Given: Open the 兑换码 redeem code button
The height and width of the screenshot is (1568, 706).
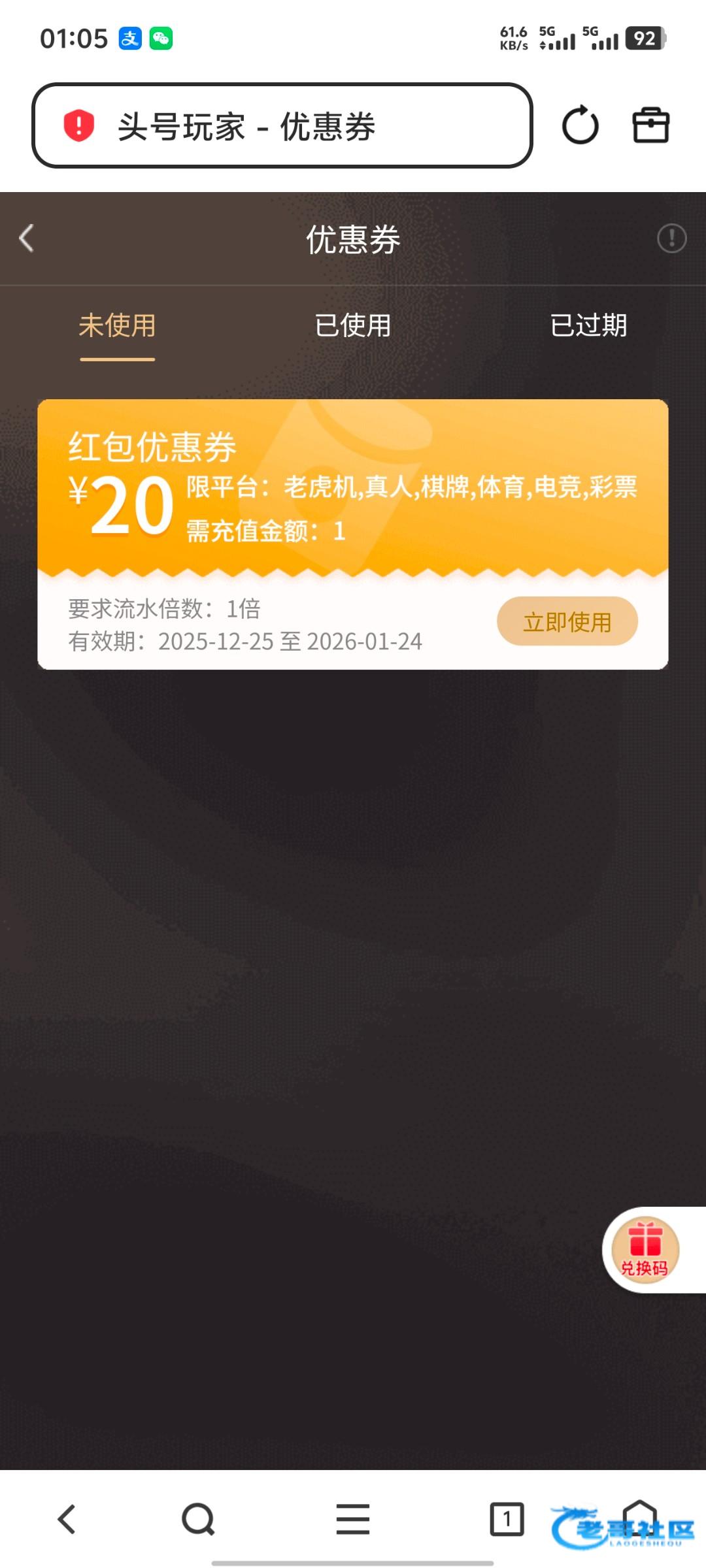Looking at the screenshot, I should click(645, 1249).
